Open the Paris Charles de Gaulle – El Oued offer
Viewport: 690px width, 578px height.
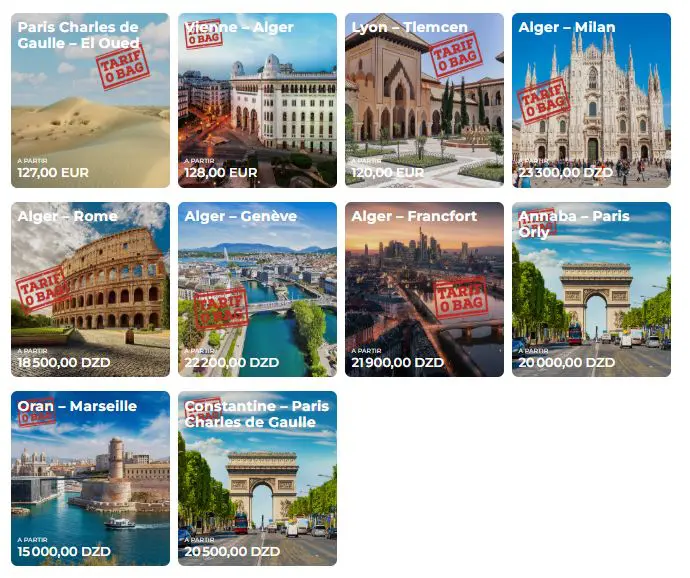tap(90, 100)
